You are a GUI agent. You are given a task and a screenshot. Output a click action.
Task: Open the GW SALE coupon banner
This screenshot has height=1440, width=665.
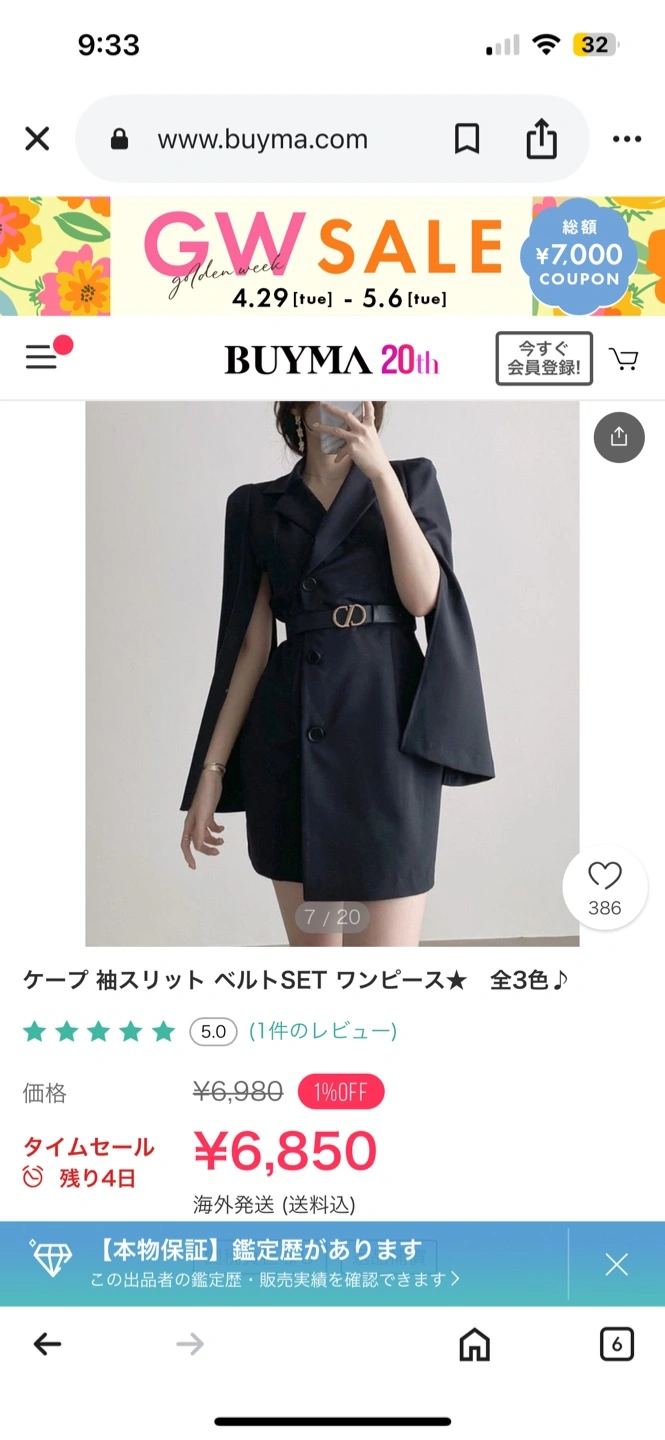point(332,256)
